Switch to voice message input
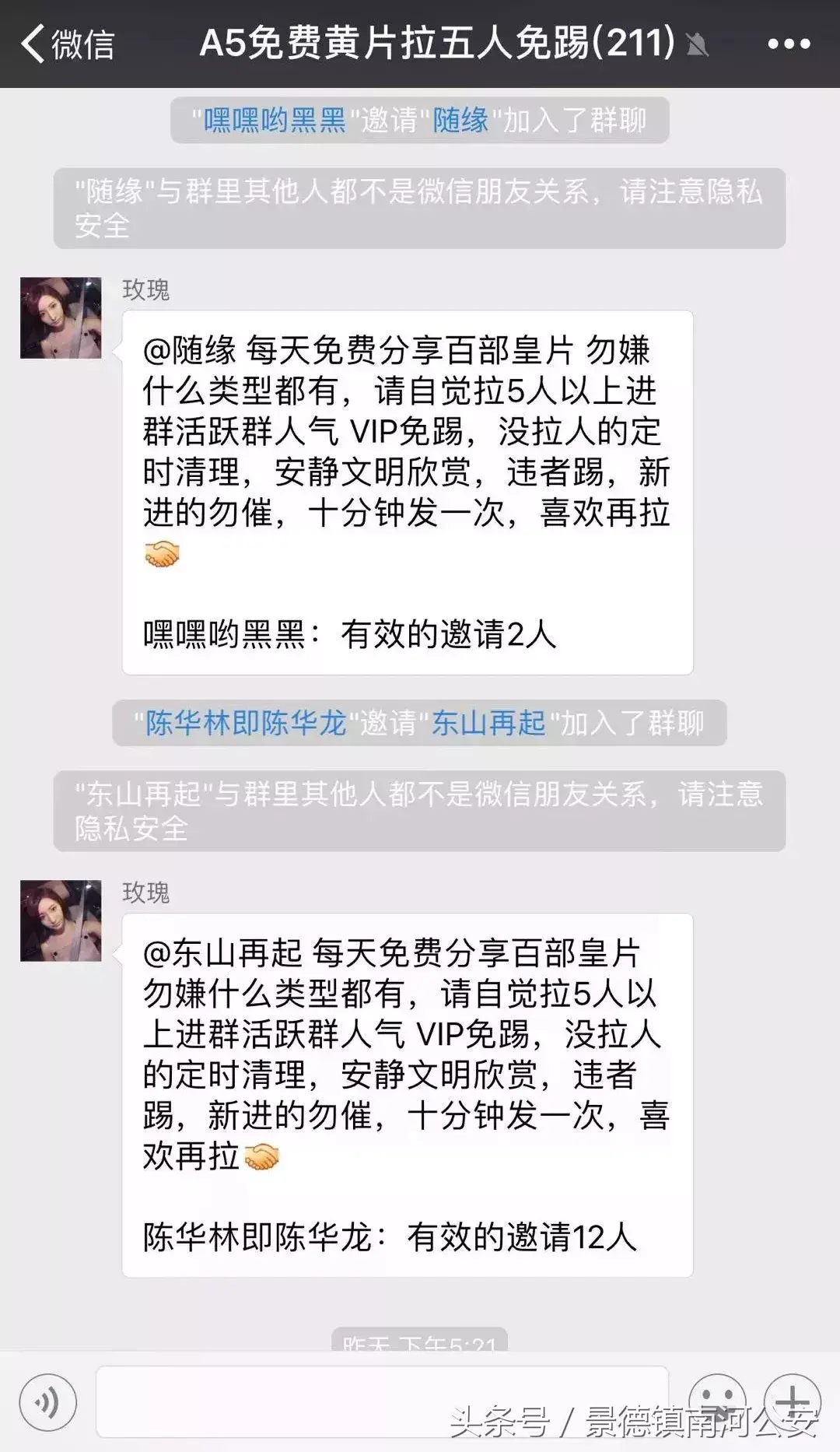This screenshot has height=1452, width=840. coord(48,1402)
